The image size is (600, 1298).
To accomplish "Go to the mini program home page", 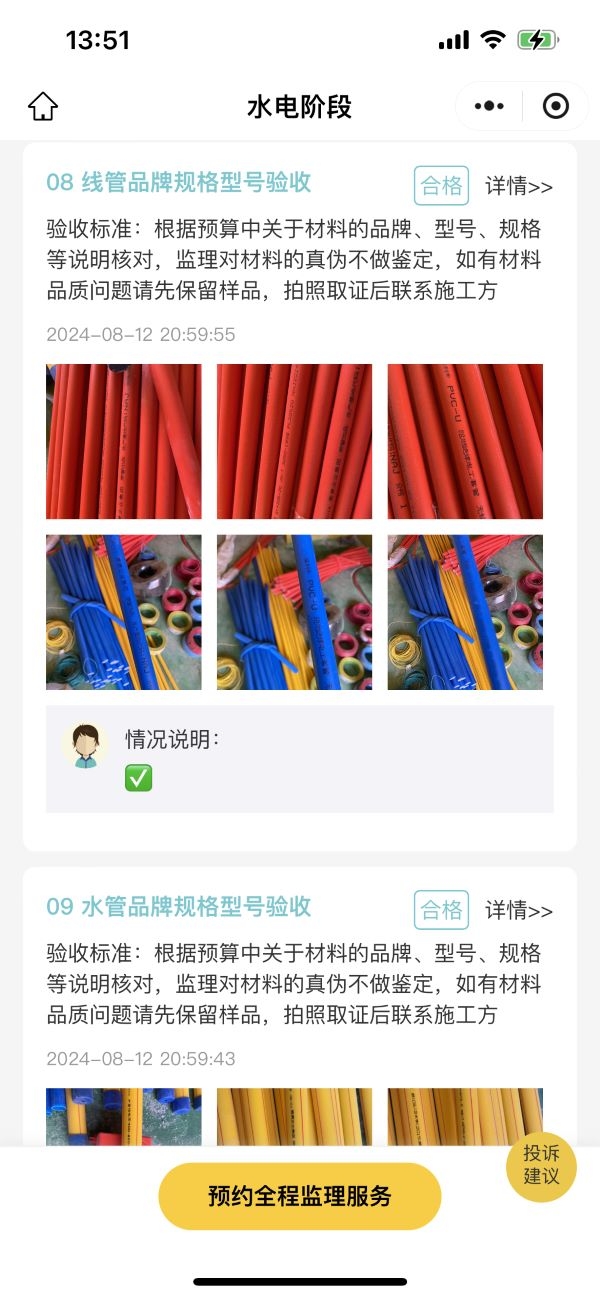I will click(x=43, y=106).
